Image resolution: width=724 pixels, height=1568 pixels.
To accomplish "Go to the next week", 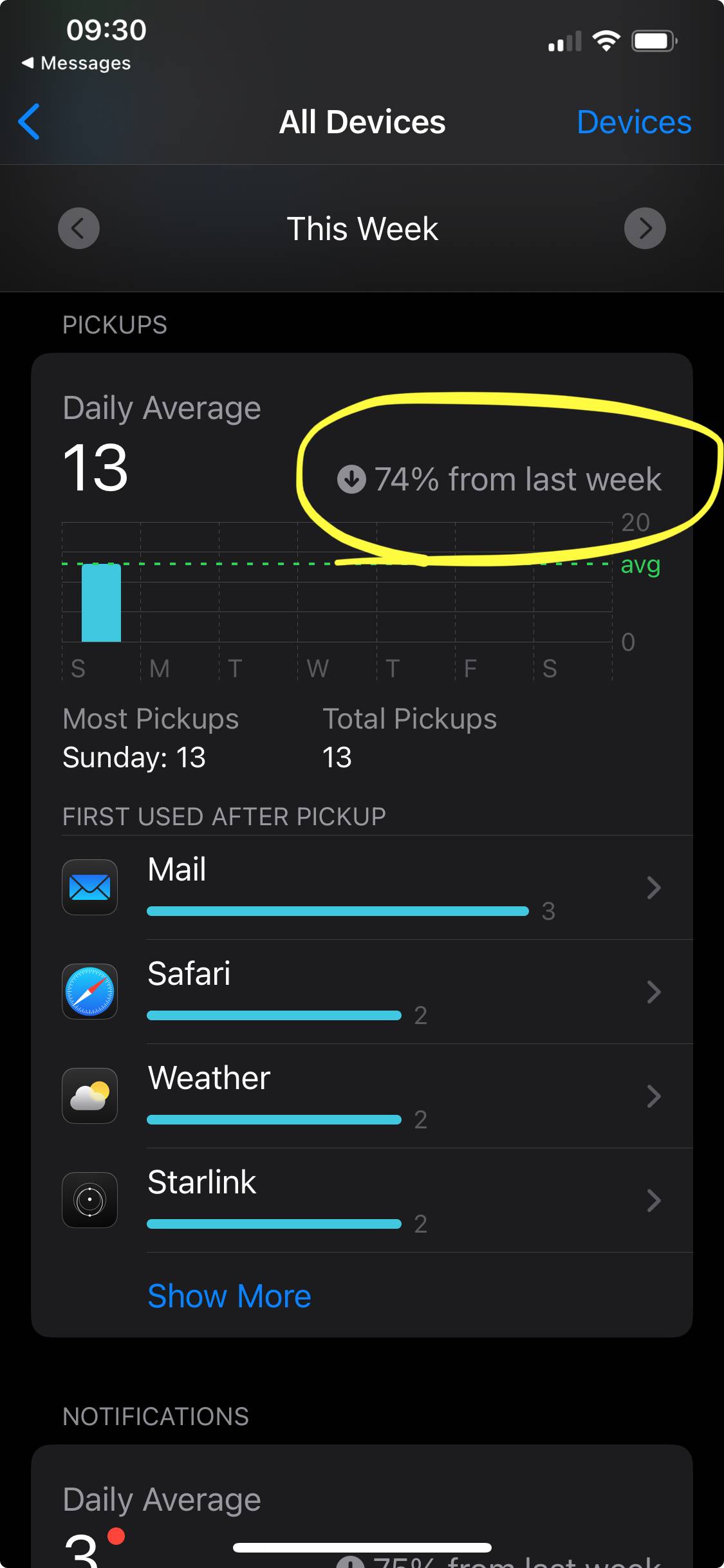I will [645, 228].
